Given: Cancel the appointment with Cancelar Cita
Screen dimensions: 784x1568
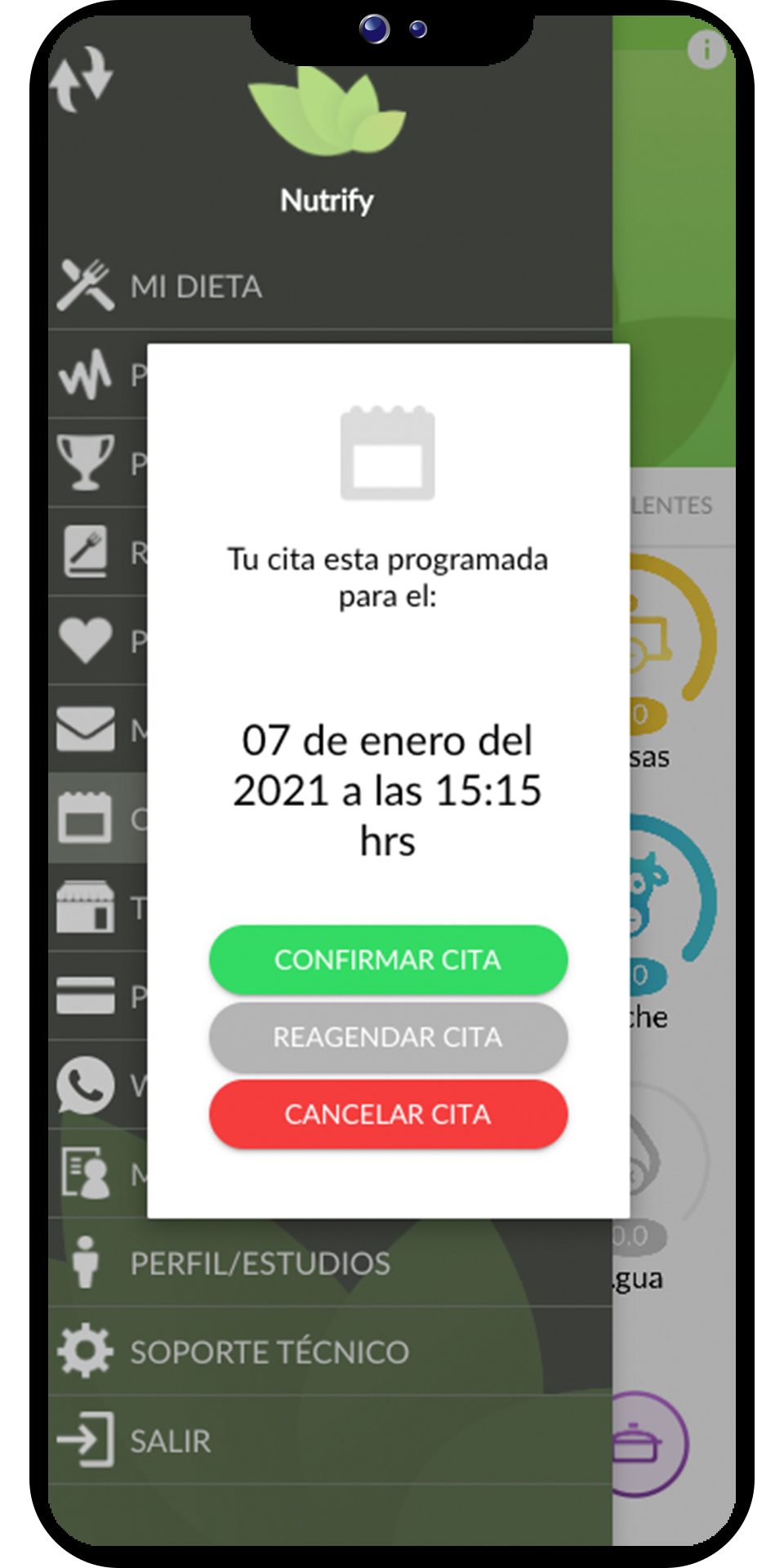Looking at the screenshot, I should coord(388,1115).
